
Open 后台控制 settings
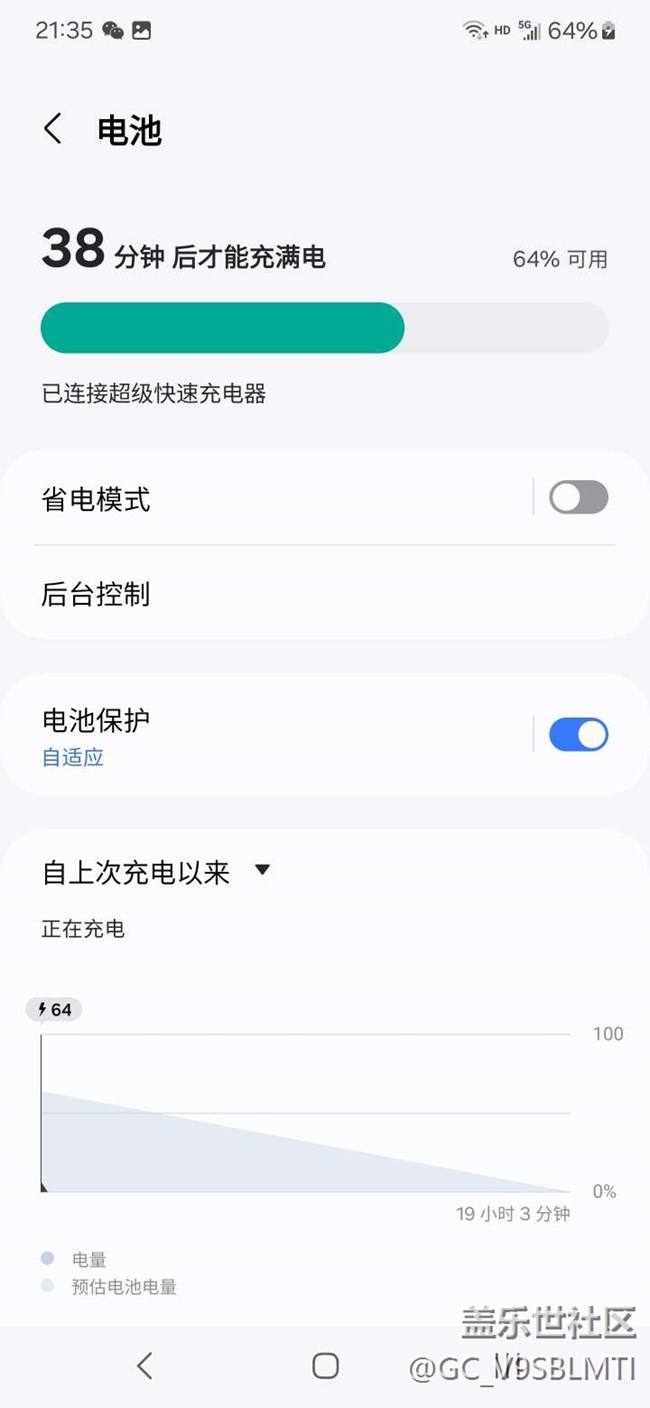(325, 594)
